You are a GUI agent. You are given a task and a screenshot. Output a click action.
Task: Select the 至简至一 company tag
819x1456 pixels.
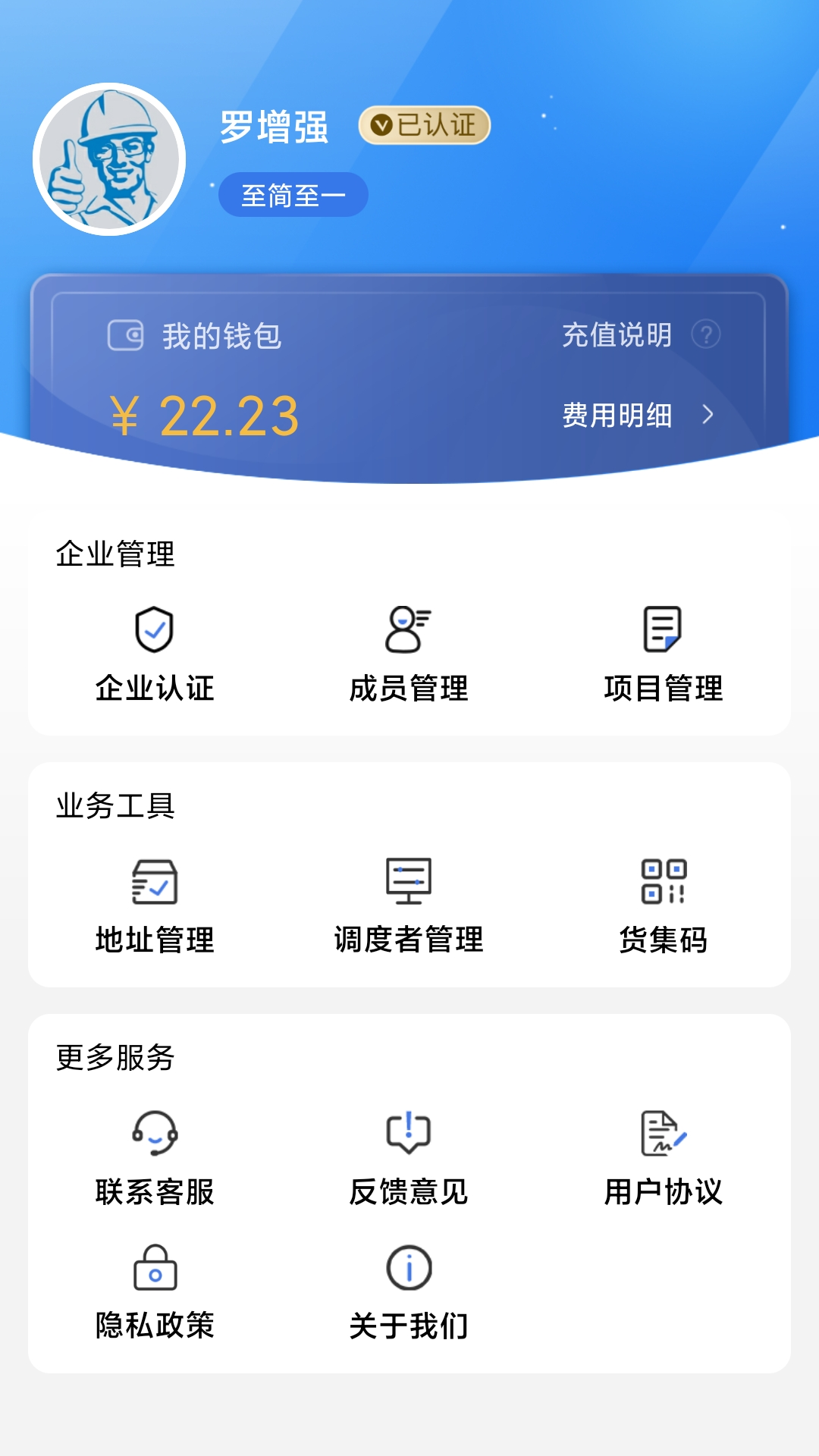(293, 194)
